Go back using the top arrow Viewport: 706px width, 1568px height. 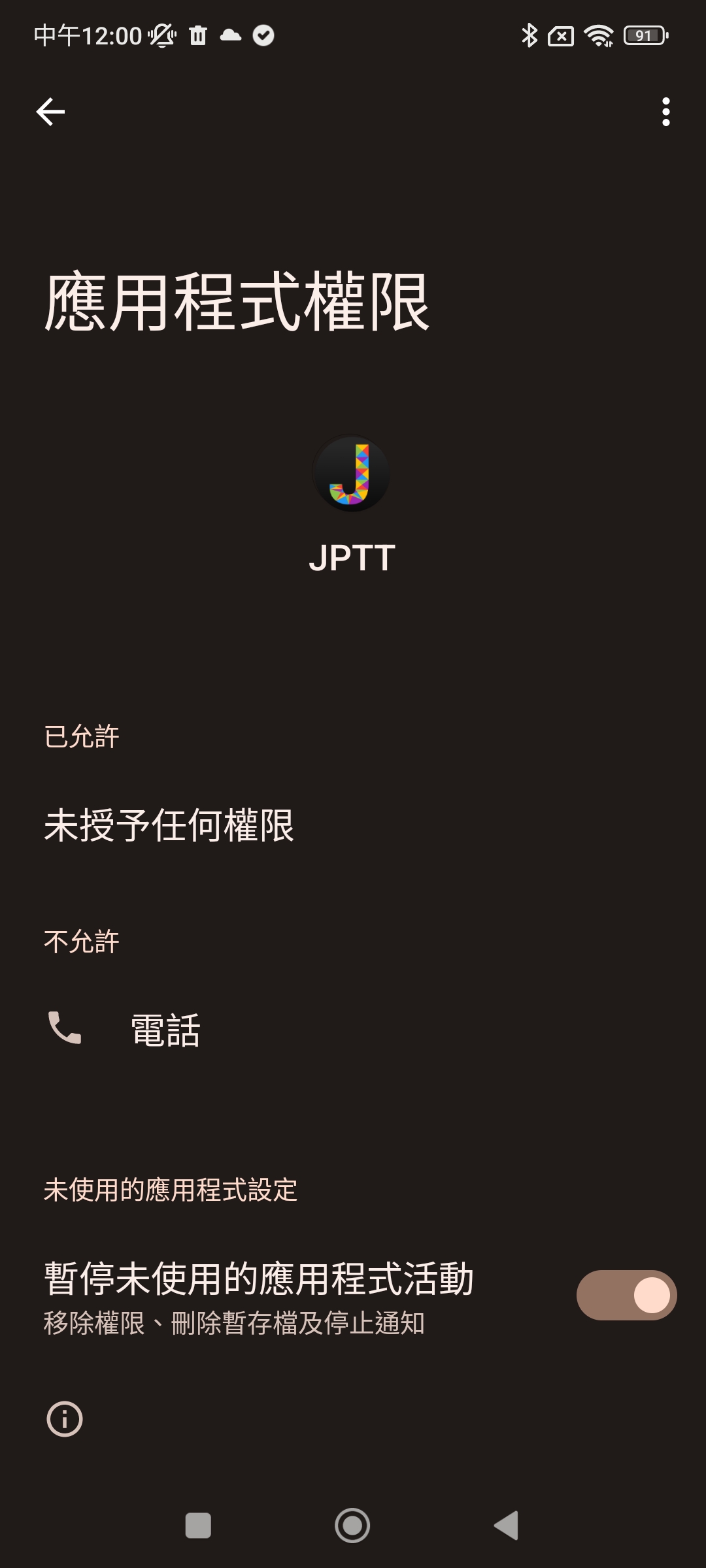[50, 112]
